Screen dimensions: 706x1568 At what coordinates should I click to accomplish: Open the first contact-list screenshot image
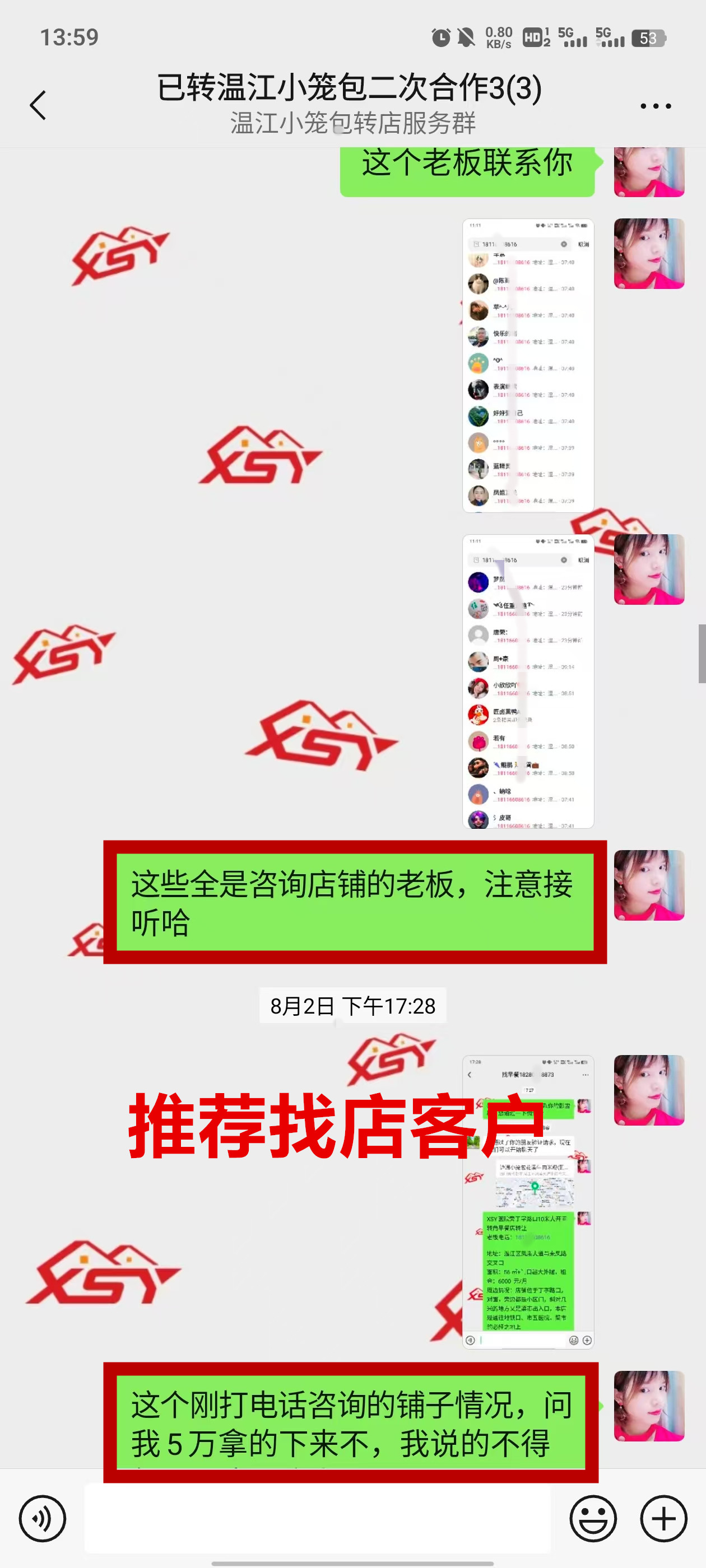coord(528,365)
